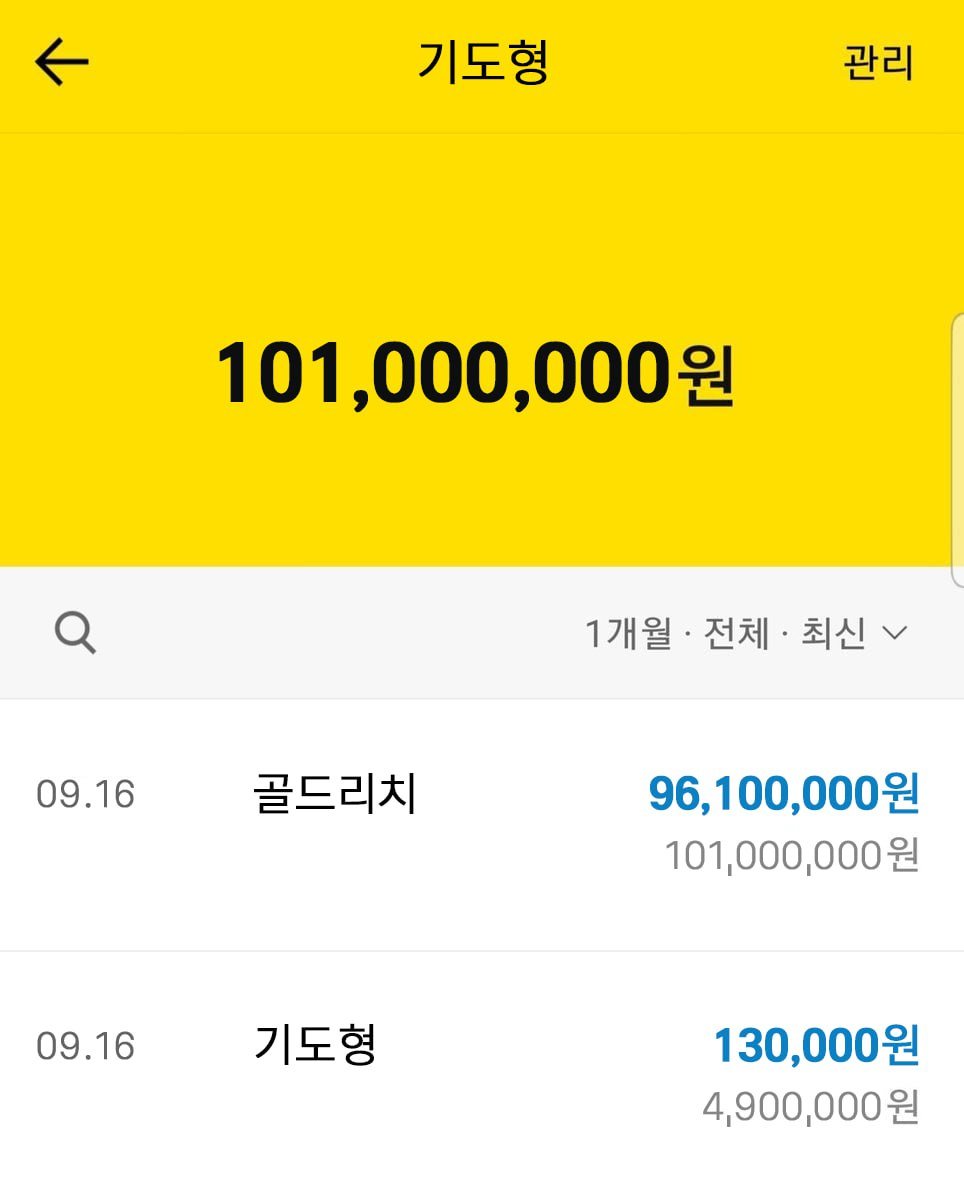Search transactions with the magnifier icon
This screenshot has height=1200, width=964.
coord(75,633)
